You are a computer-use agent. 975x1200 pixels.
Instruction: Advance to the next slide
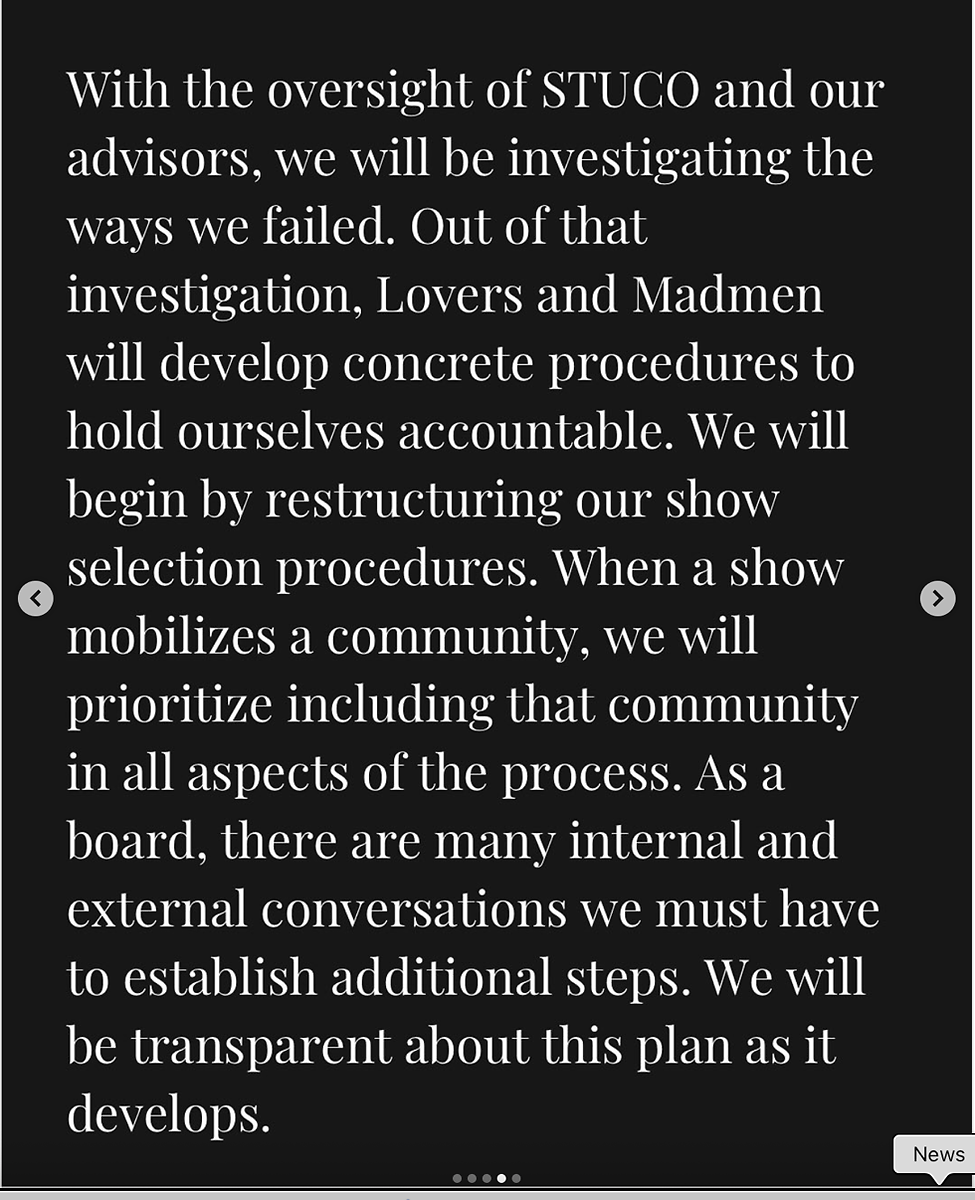pyautogui.click(x=937, y=598)
